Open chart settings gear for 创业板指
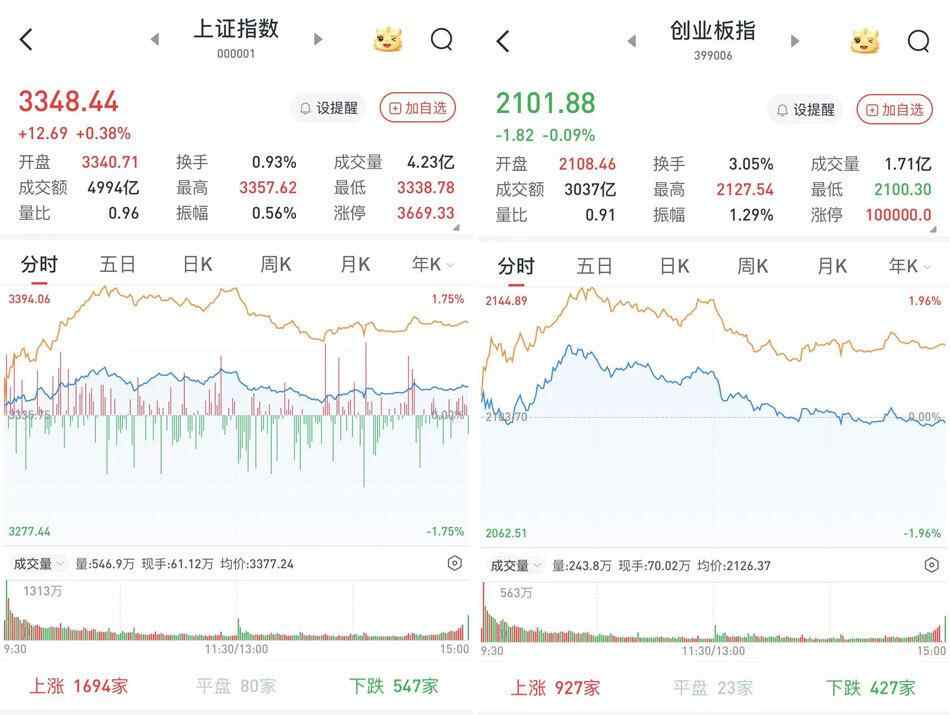The width and height of the screenshot is (950, 715). click(x=931, y=566)
